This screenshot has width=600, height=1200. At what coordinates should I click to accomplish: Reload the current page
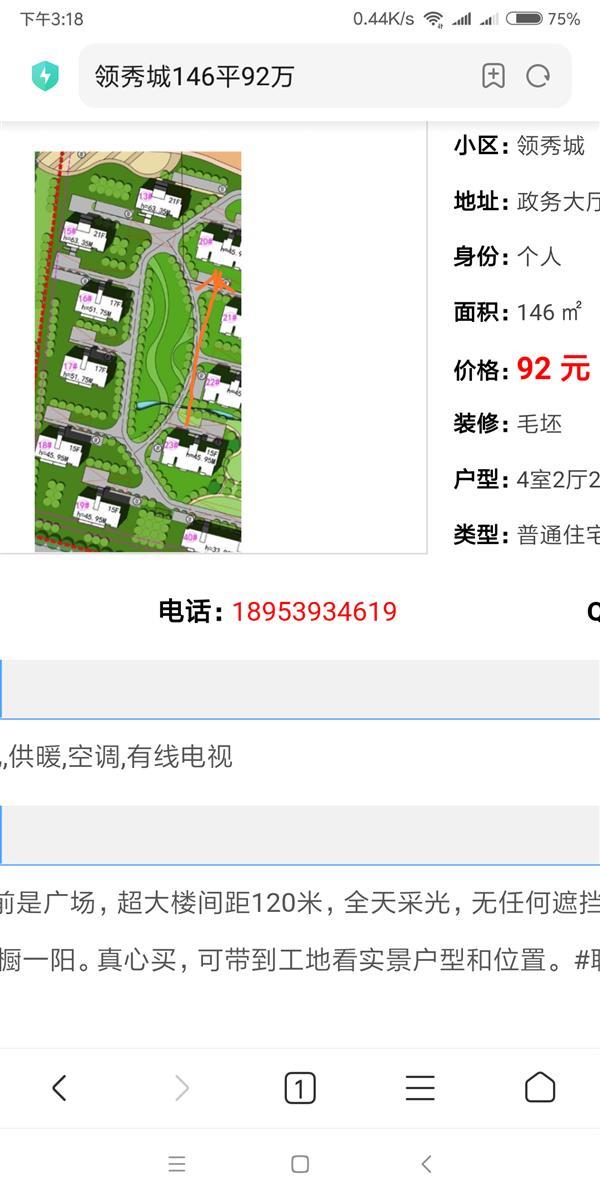(x=538, y=76)
